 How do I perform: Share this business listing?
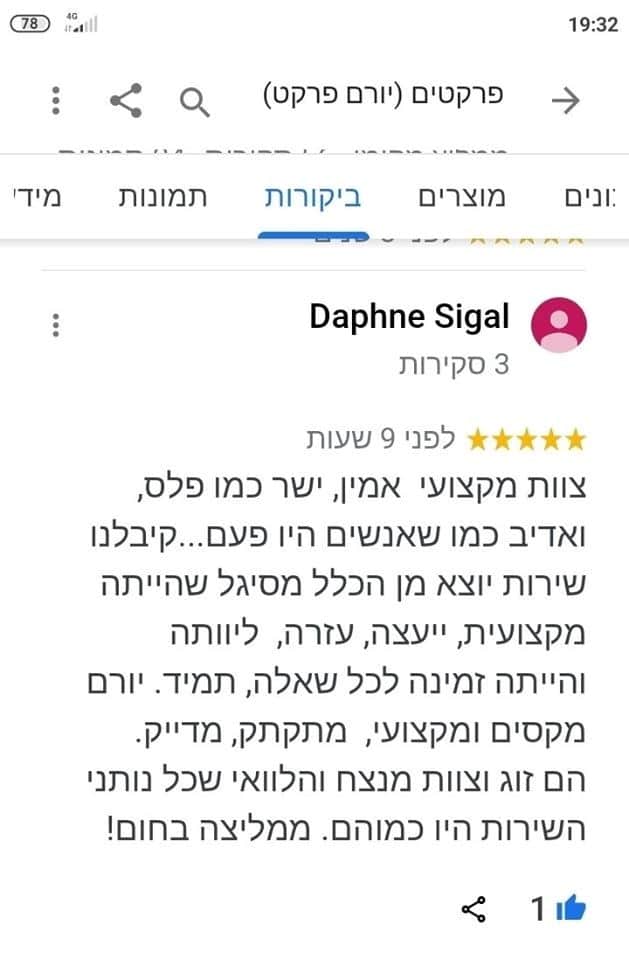[126, 100]
